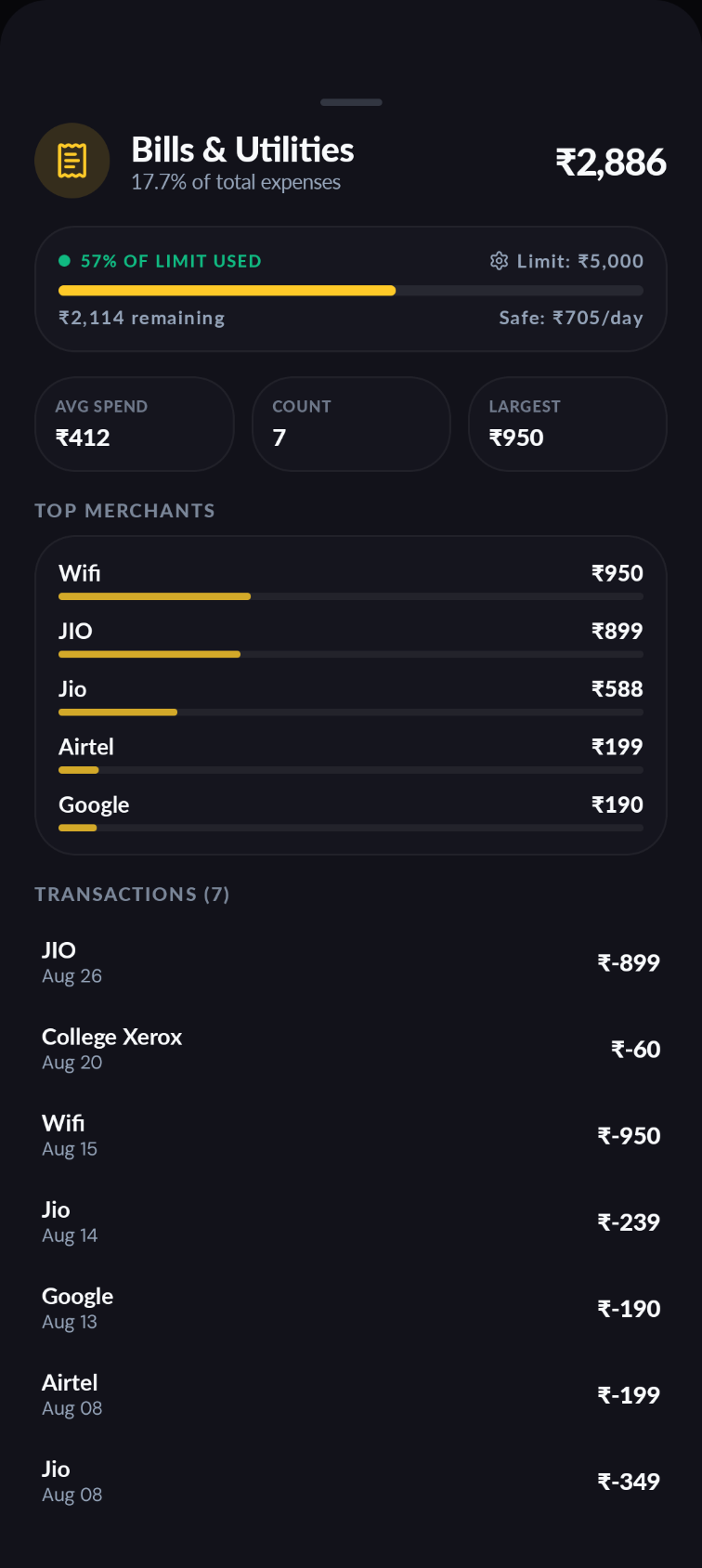
Task: Edit the ₹5,000 limit setting
Action: (566, 261)
